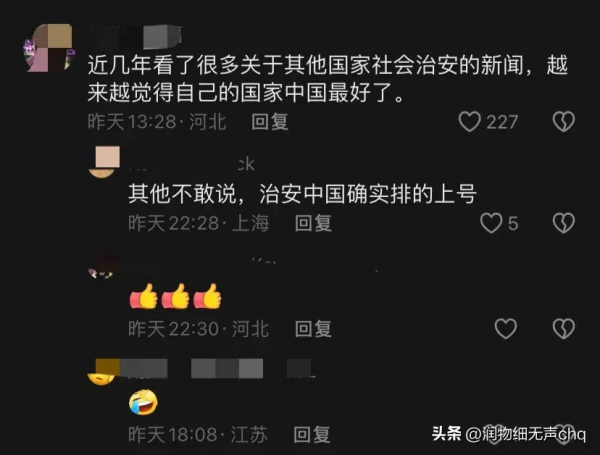Dislike the comment posted 22:28 from 上海
The image size is (600, 455).
(564, 223)
